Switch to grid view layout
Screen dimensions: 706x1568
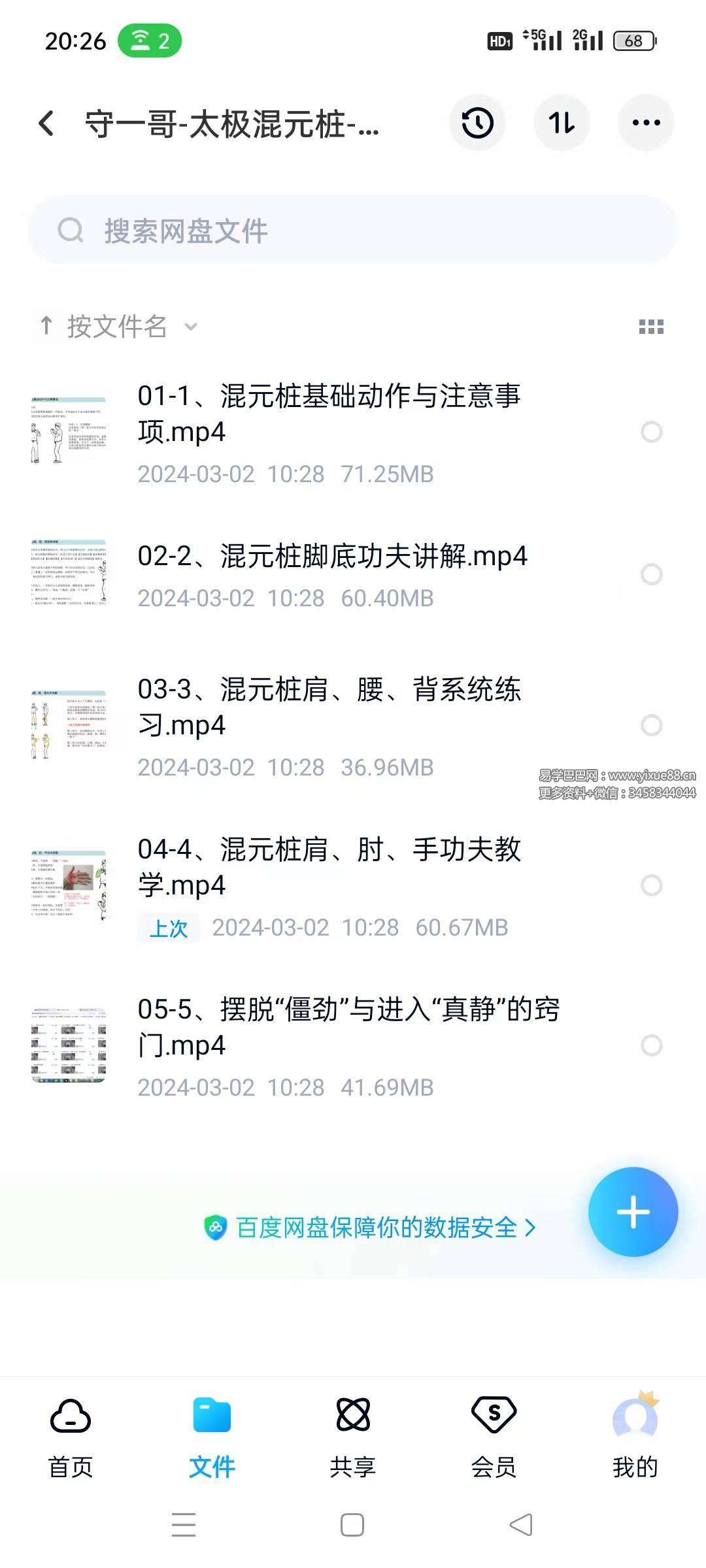click(x=652, y=327)
